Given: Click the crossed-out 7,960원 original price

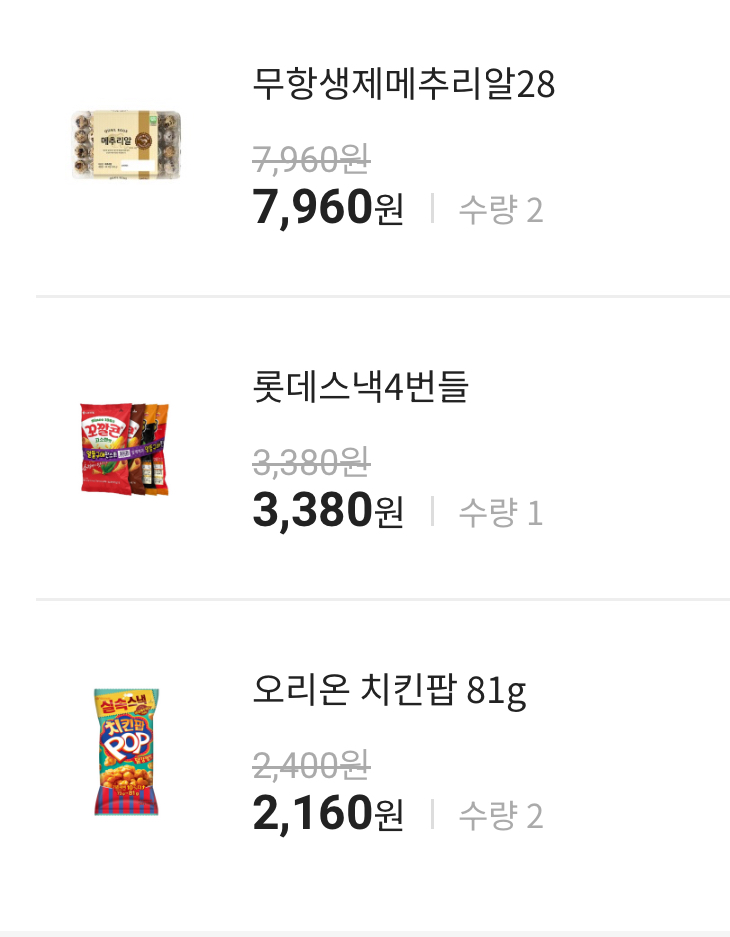Looking at the screenshot, I should 312,157.
